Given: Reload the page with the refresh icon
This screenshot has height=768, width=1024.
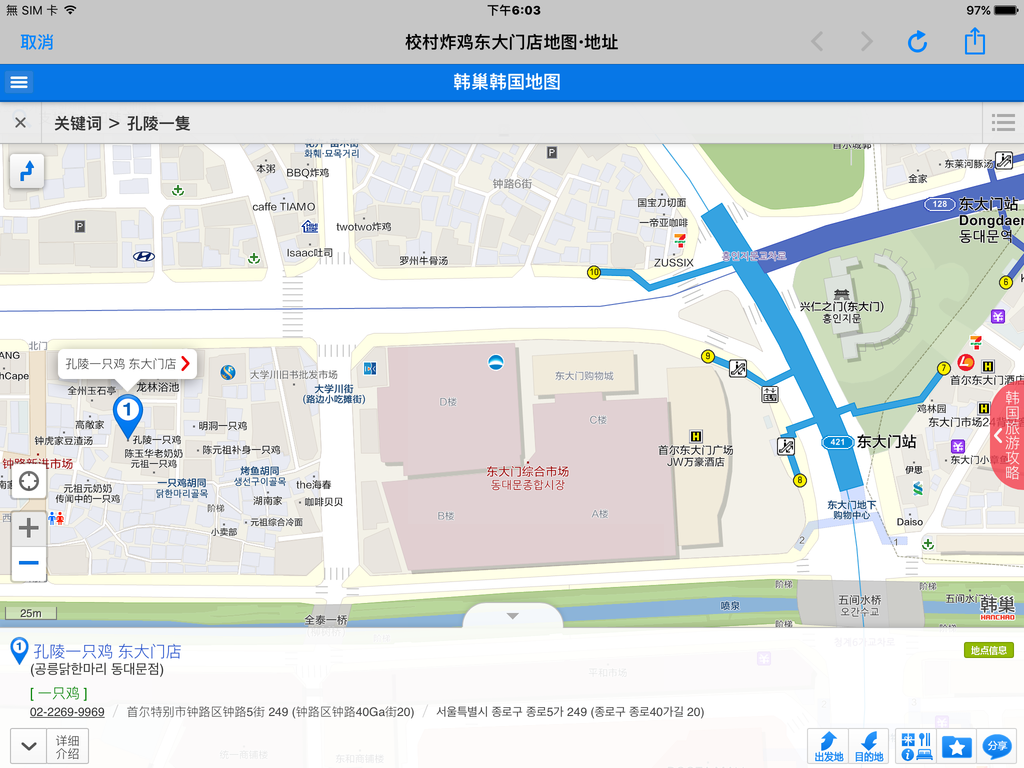Looking at the screenshot, I should coord(917,42).
